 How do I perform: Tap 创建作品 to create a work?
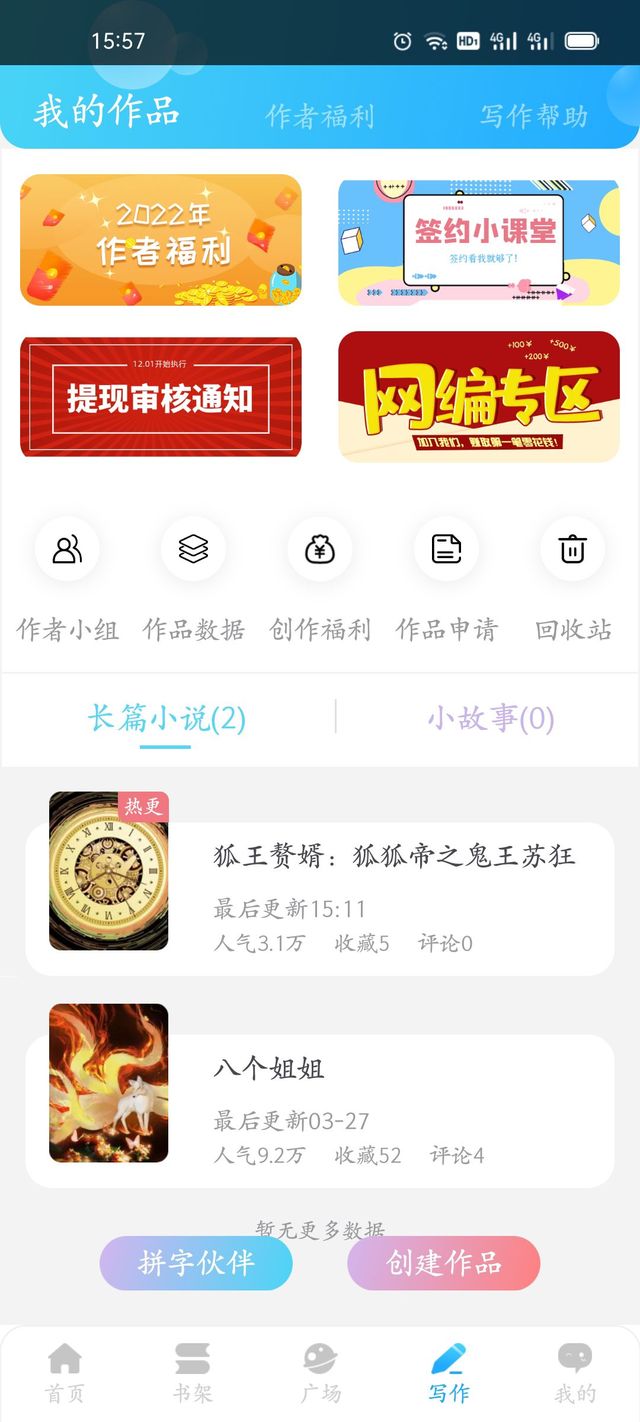[443, 1263]
